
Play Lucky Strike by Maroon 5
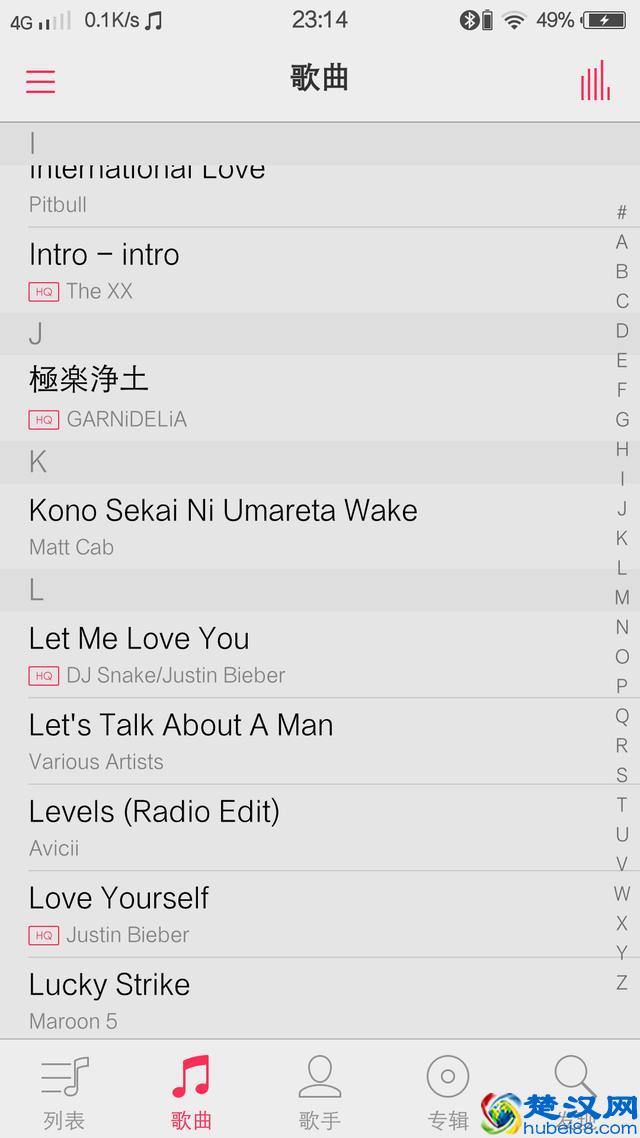point(300,1000)
